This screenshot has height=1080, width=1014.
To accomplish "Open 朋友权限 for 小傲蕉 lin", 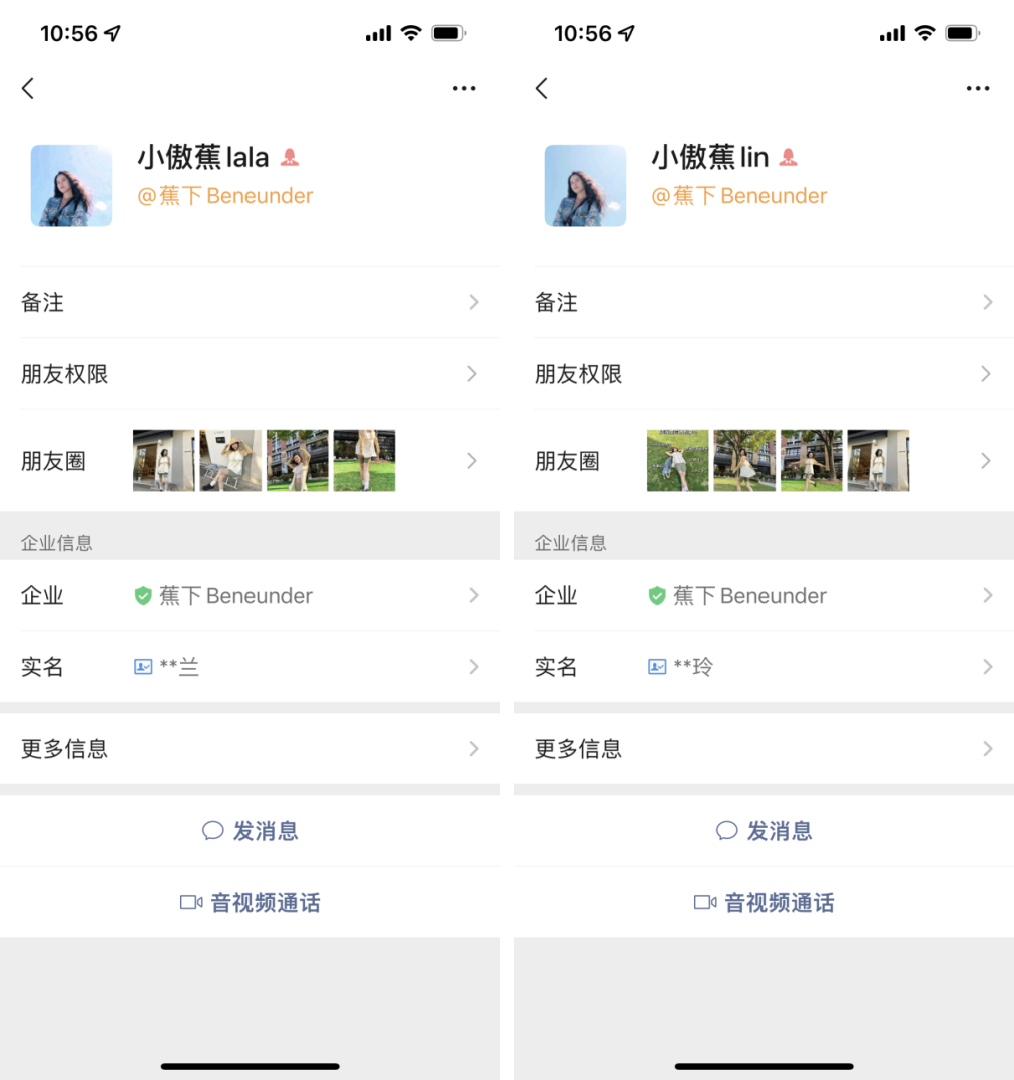I will (x=764, y=374).
